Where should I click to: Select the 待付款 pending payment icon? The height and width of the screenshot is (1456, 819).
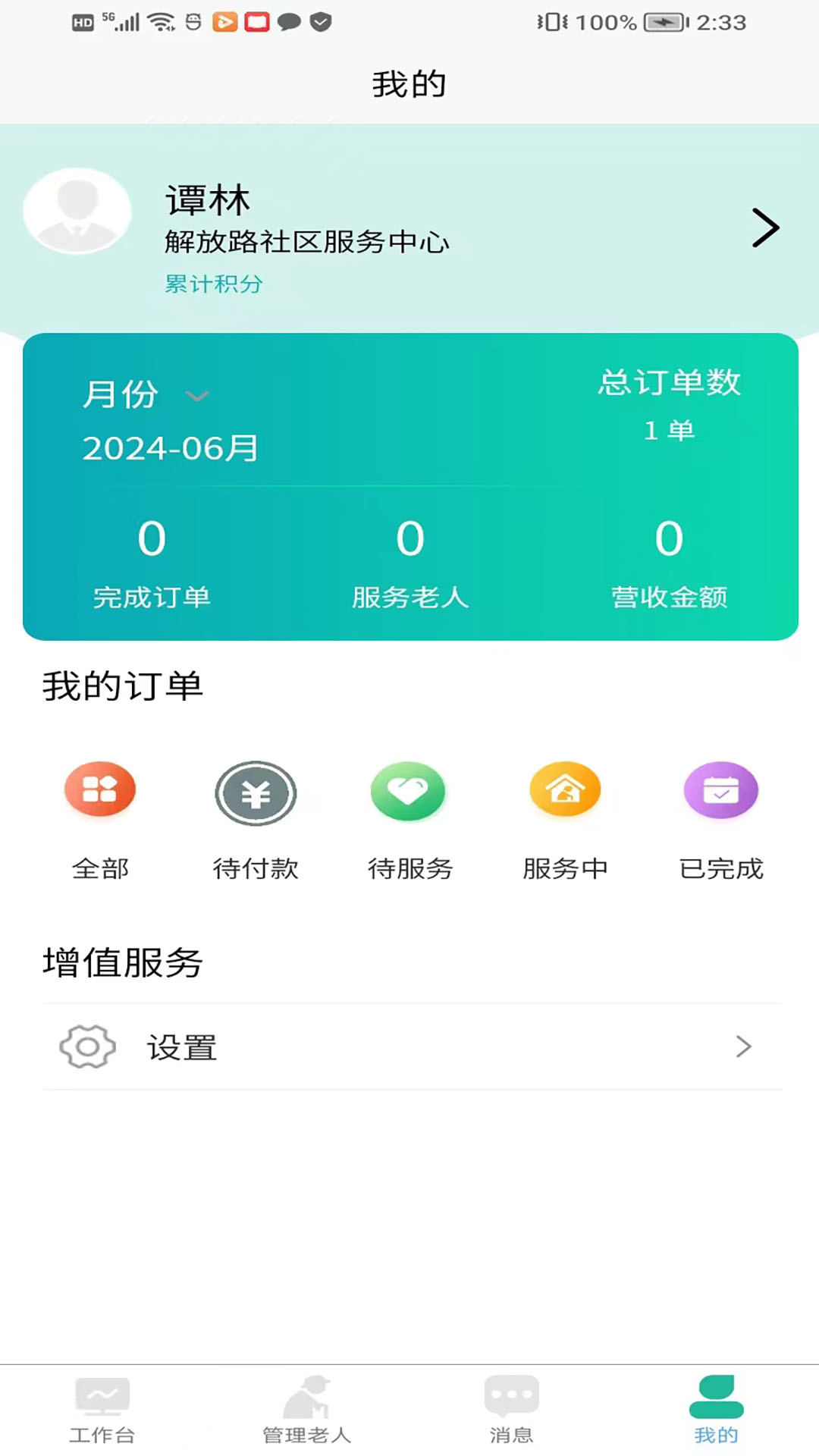(256, 792)
